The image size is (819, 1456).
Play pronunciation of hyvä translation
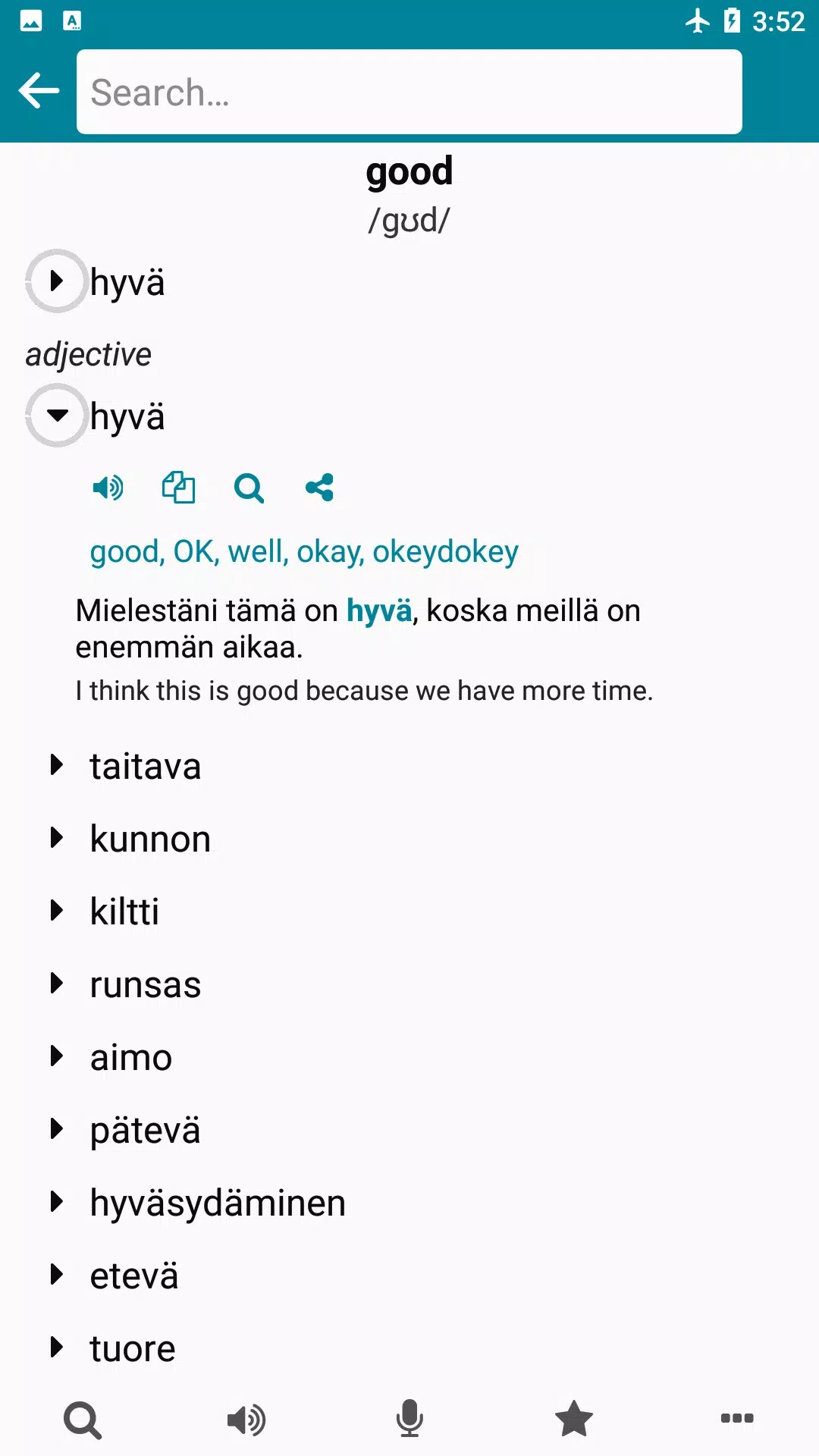click(108, 488)
